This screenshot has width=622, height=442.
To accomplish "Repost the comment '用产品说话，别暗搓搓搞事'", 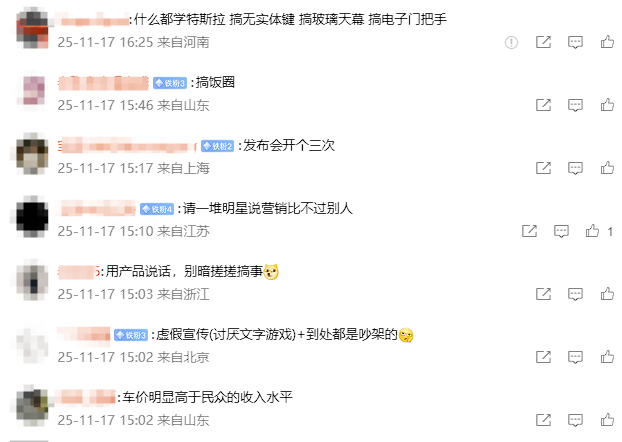I will pyautogui.click(x=544, y=294).
